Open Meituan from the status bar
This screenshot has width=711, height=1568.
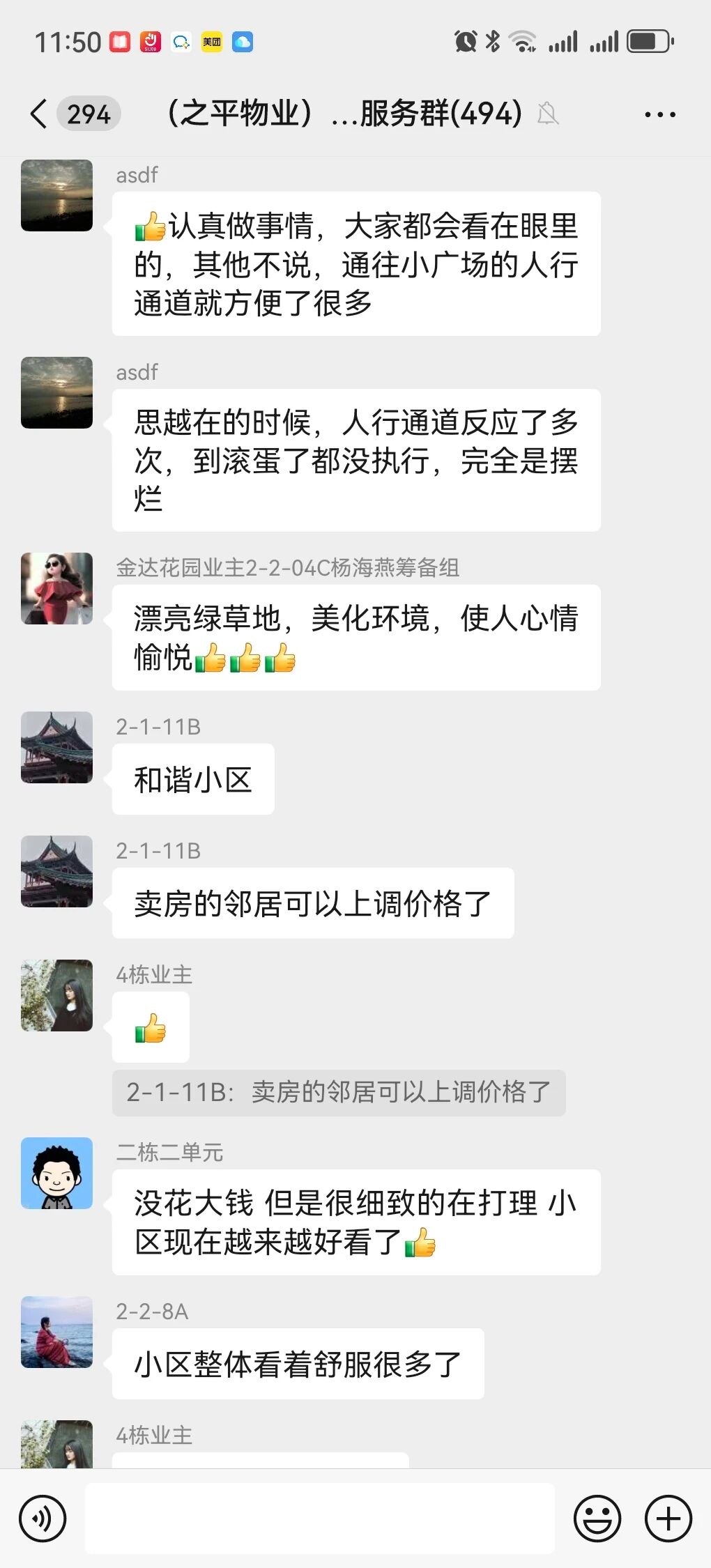(211, 41)
